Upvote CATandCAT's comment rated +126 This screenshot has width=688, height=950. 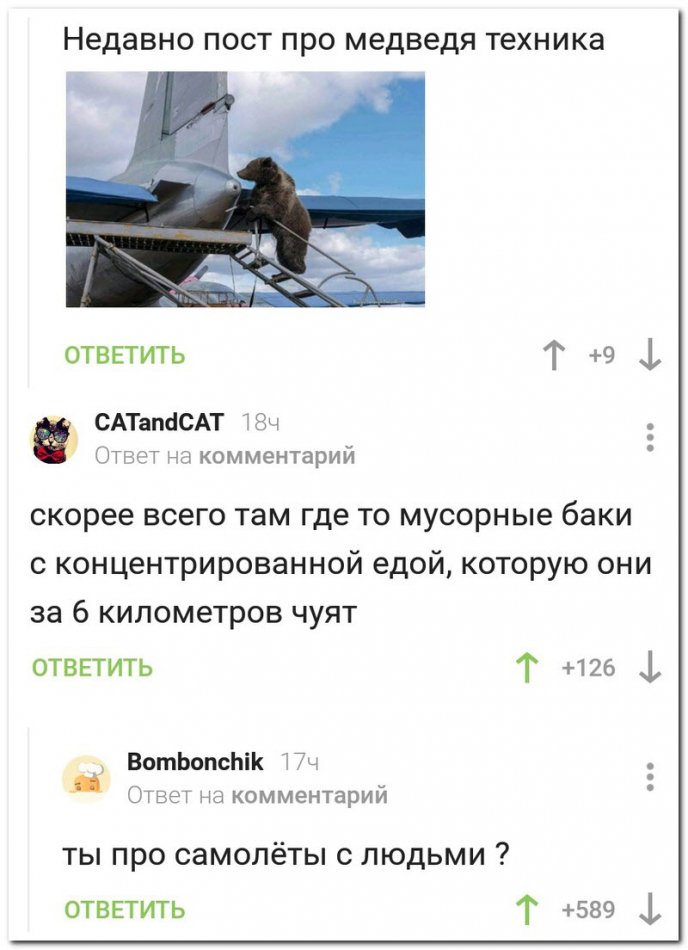click(521, 668)
